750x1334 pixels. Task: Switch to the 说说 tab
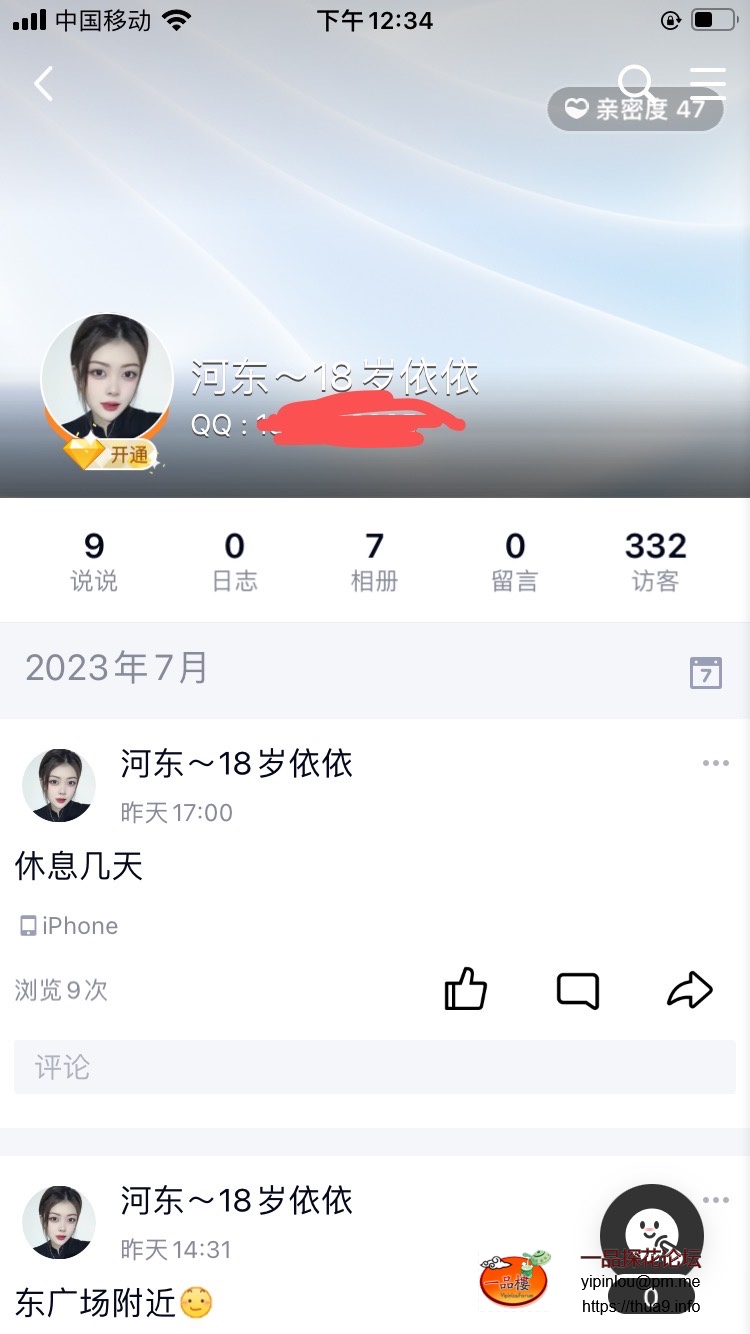[x=94, y=561]
